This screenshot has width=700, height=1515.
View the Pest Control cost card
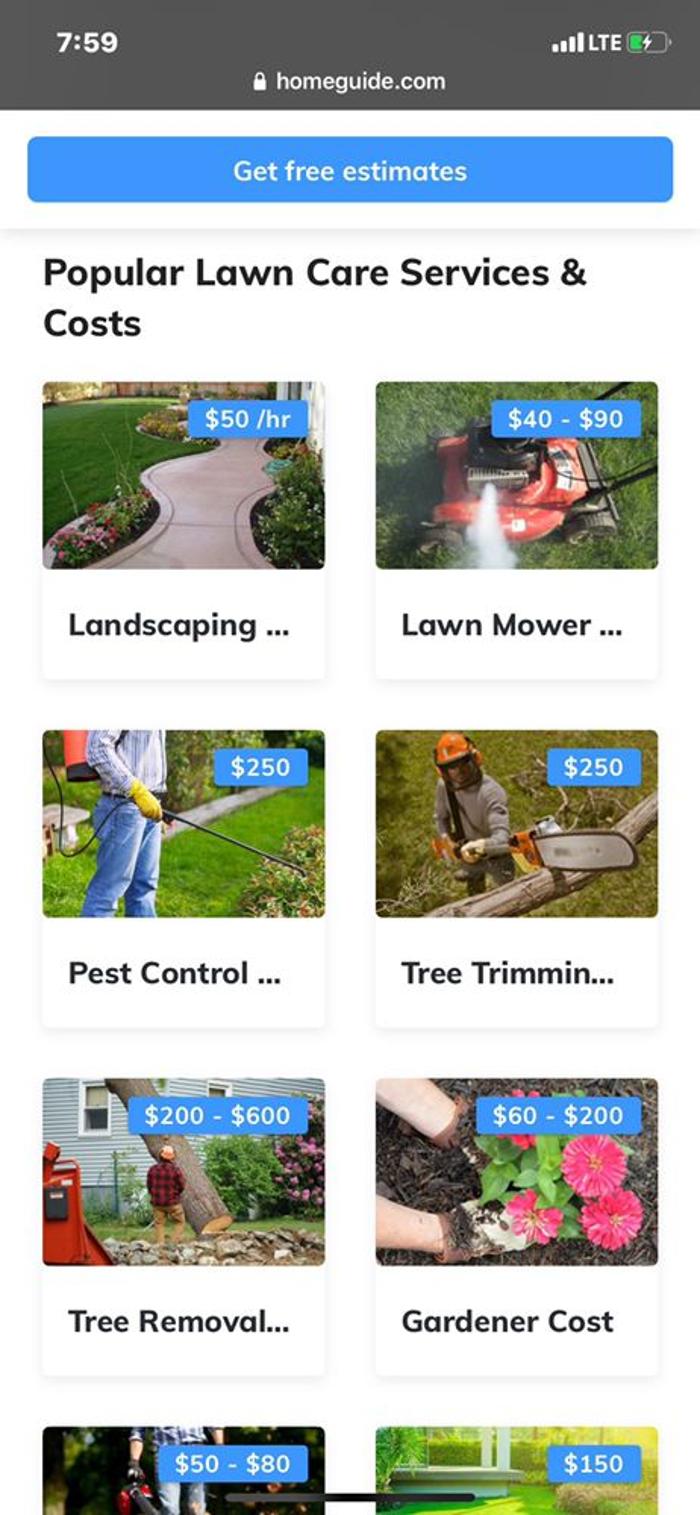[x=183, y=878]
